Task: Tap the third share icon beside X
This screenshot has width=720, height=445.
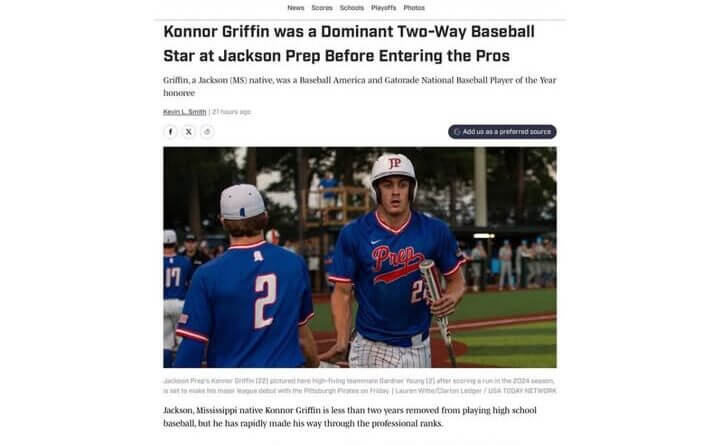Action: pos(207,132)
